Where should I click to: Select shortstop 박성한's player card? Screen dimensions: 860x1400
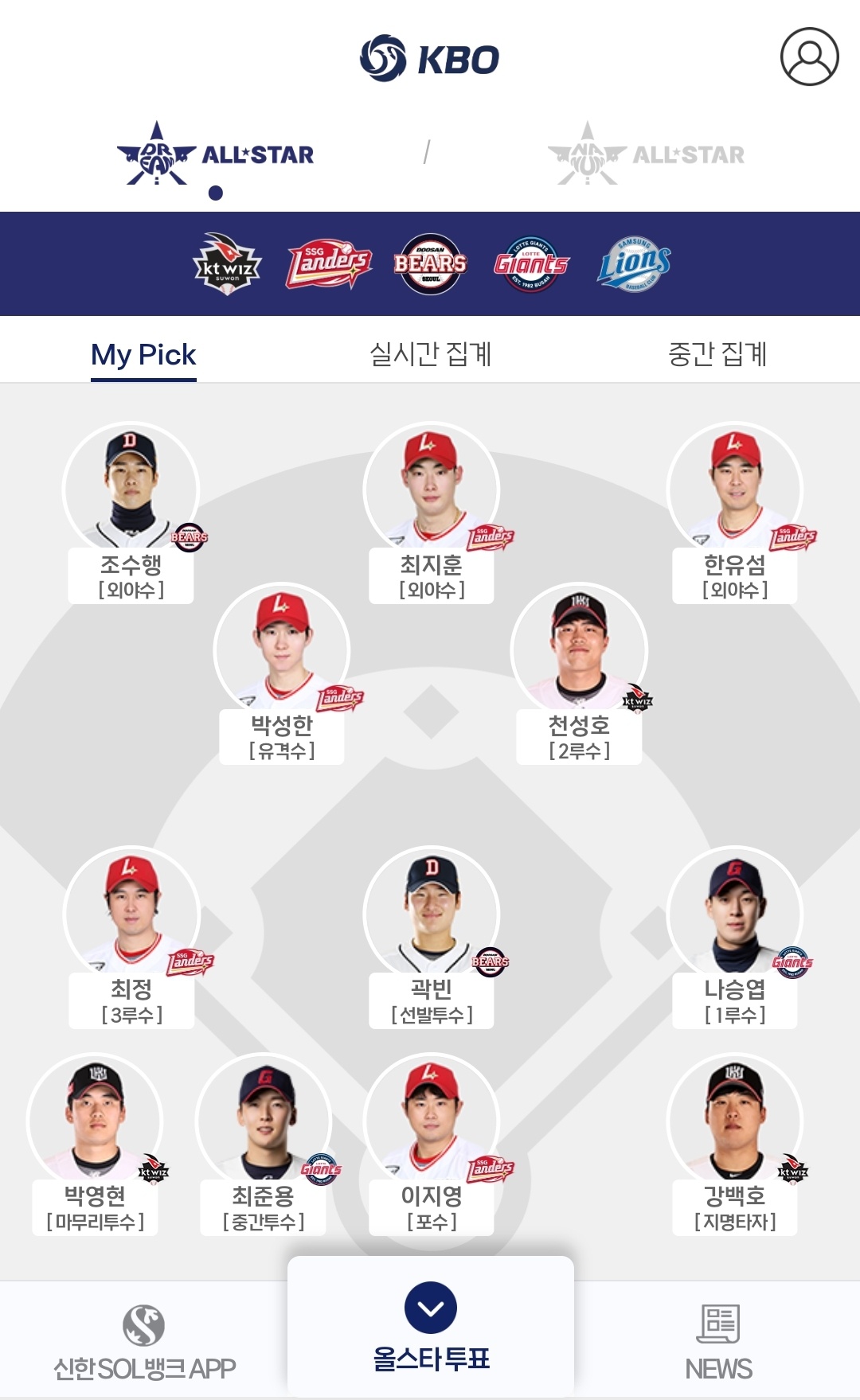tap(281, 670)
